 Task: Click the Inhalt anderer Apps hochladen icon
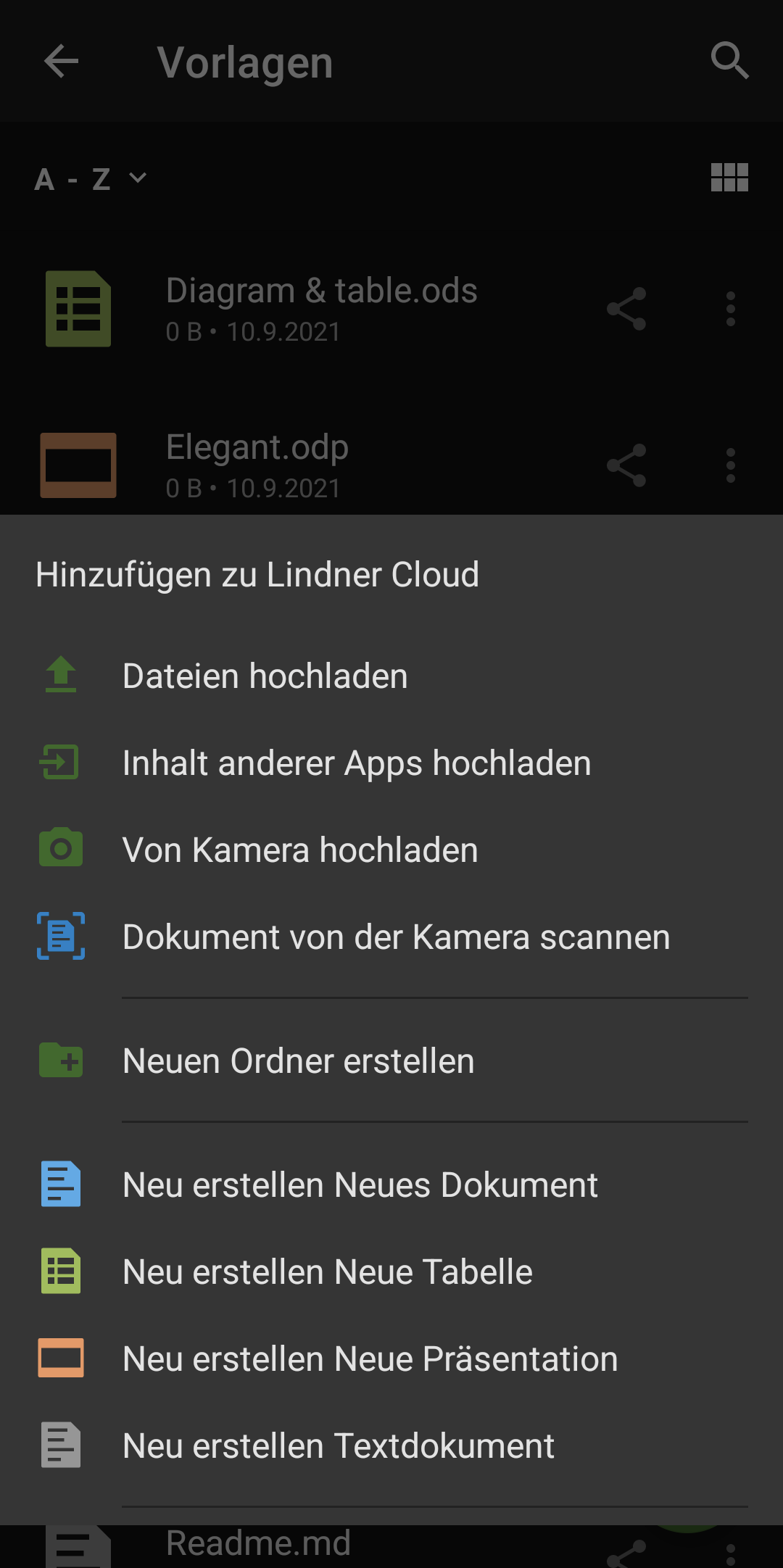[x=61, y=762]
